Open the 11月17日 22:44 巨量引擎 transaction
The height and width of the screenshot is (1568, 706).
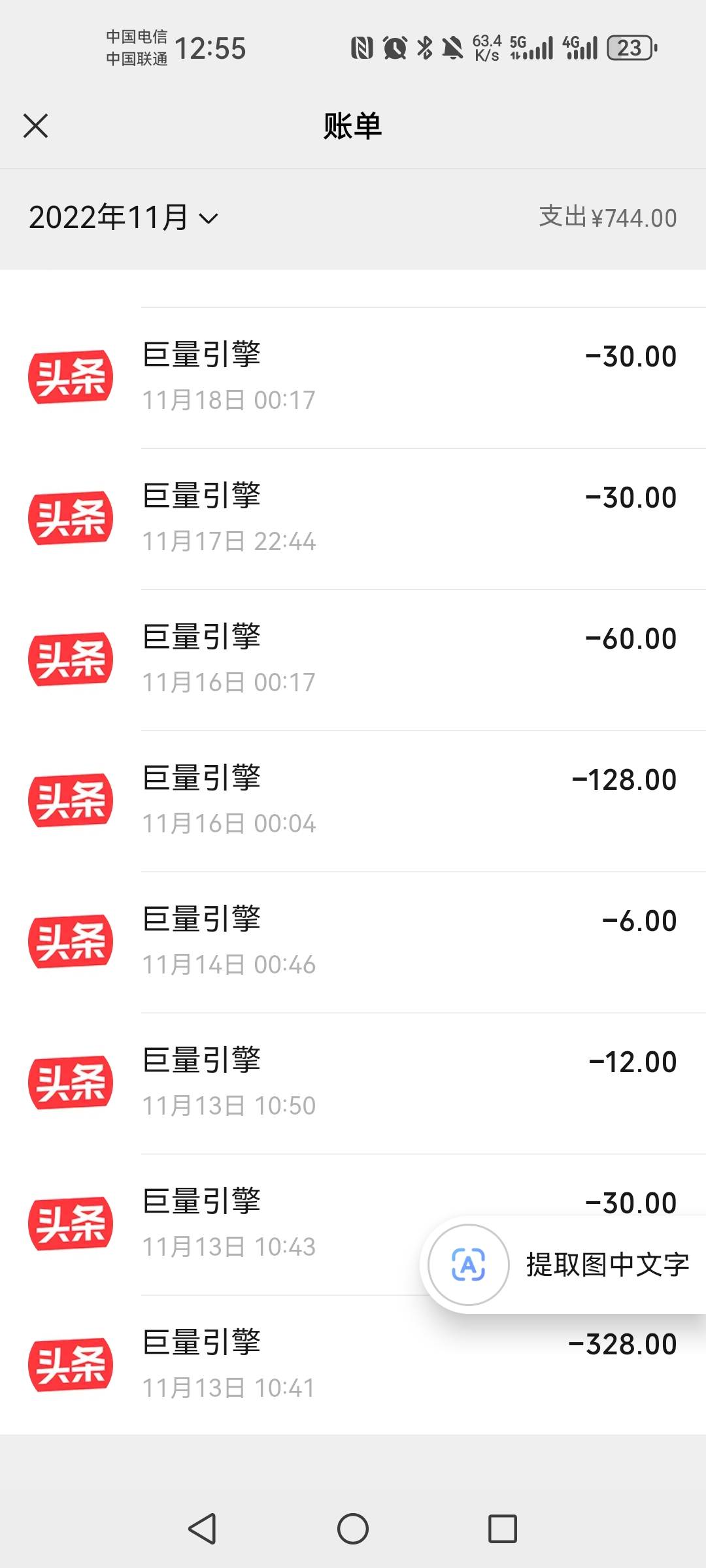pyautogui.click(x=353, y=518)
